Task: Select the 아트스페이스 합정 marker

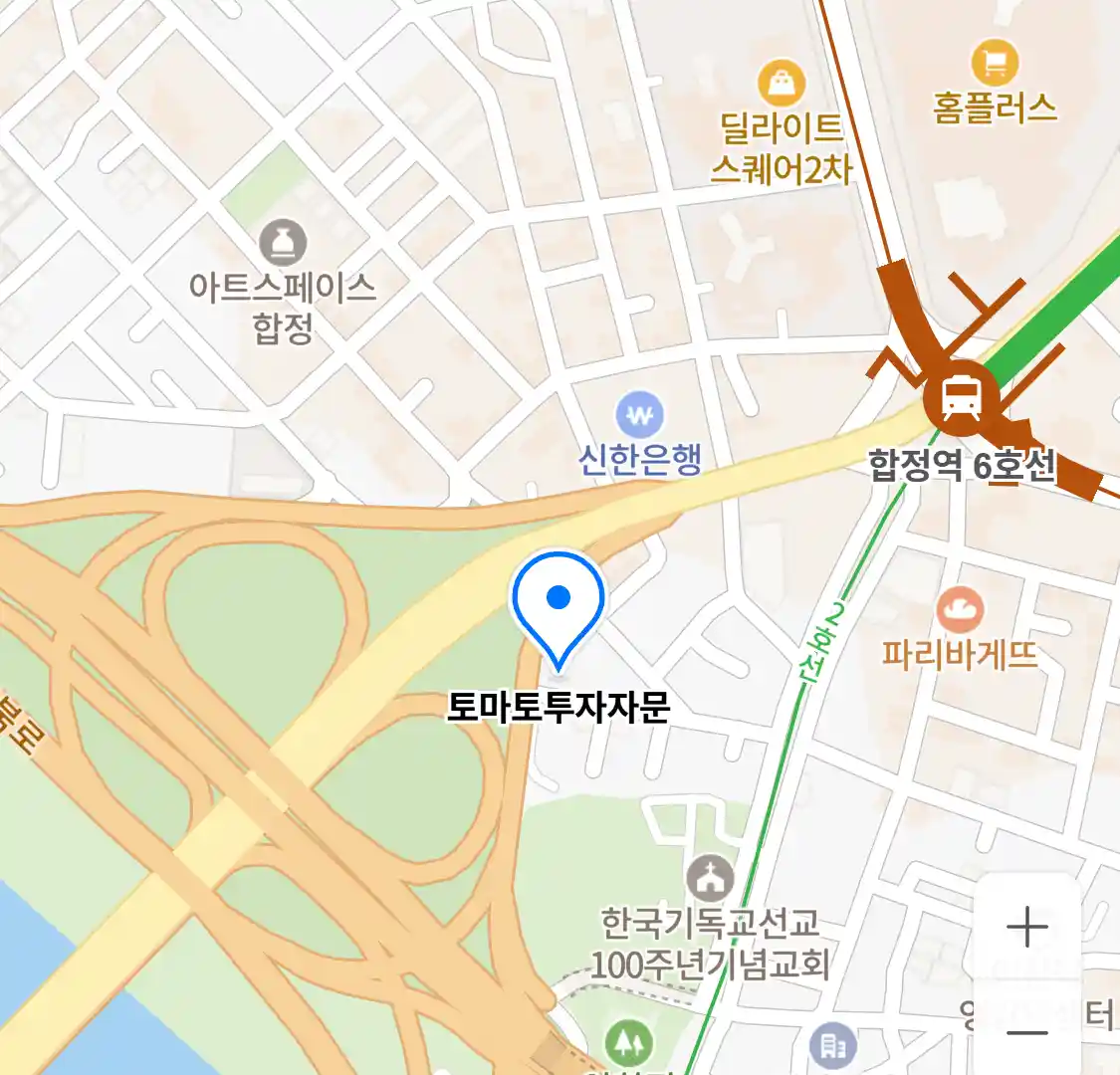Action: (283, 243)
